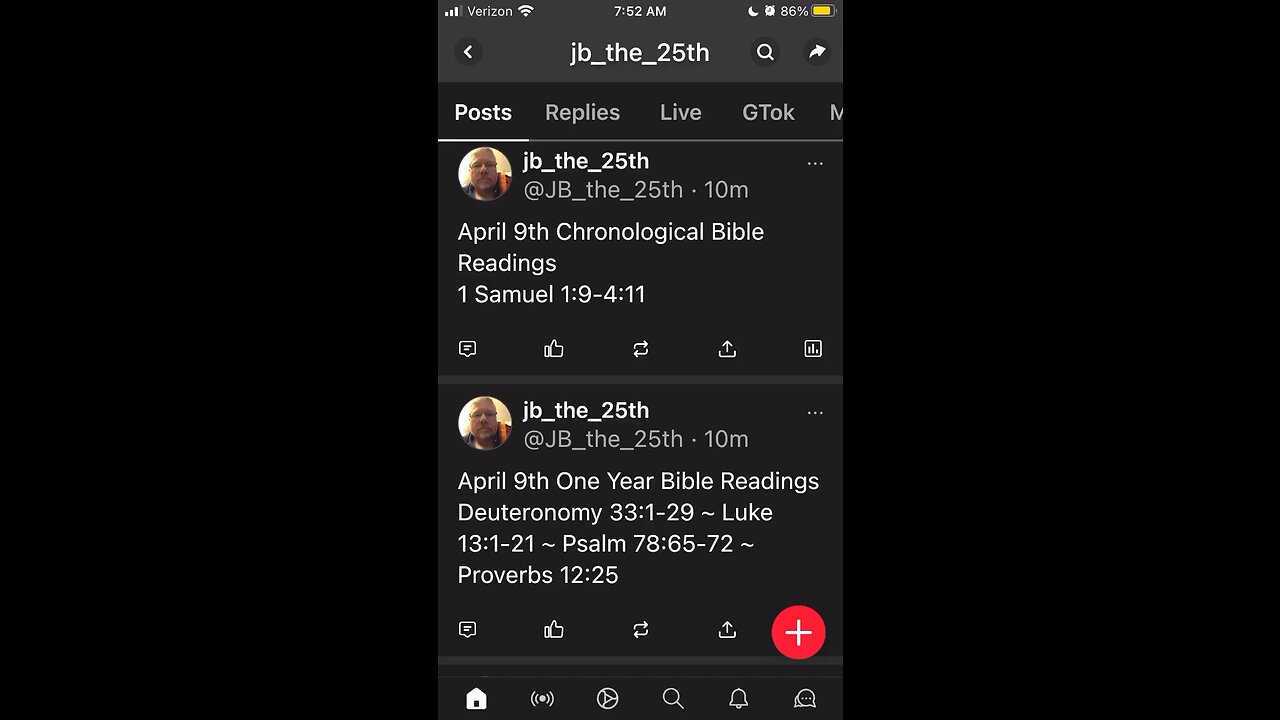The image size is (1280, 720).
Task: Go back using the top-left arrow
Action: (468, 52)
